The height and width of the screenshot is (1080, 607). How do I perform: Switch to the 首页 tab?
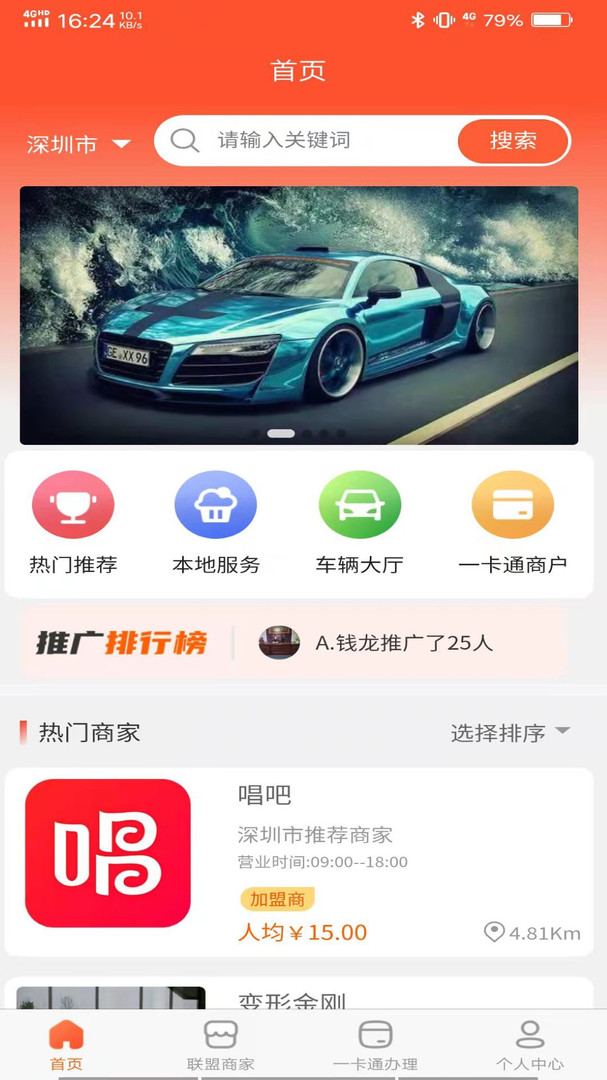pyautogui.click(x=67, y=1045)
